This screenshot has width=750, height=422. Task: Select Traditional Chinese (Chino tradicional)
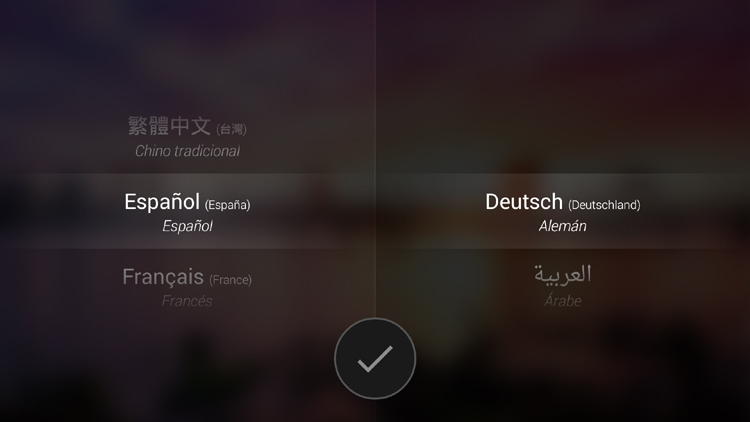point(187,137)
